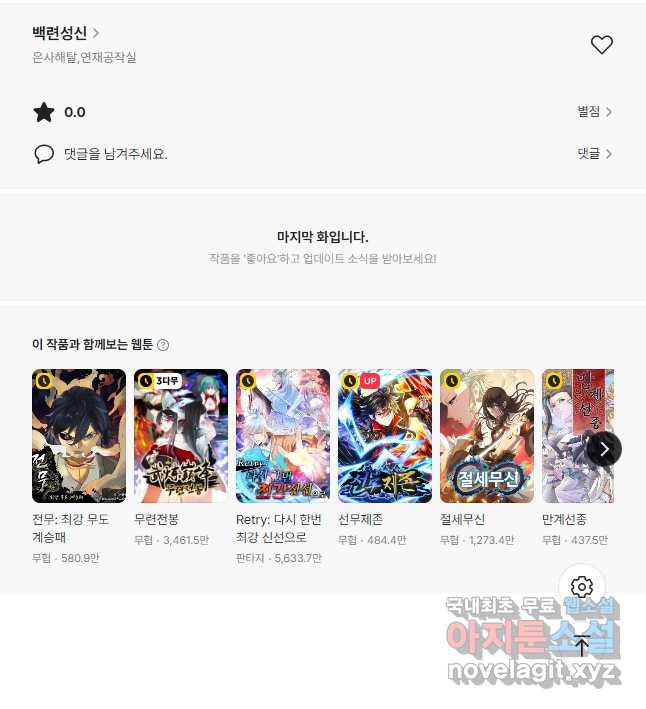The image size is (646, 709).
Task: Open the webtoon 전무: 최강 무도 계승패
Action: 79,436
